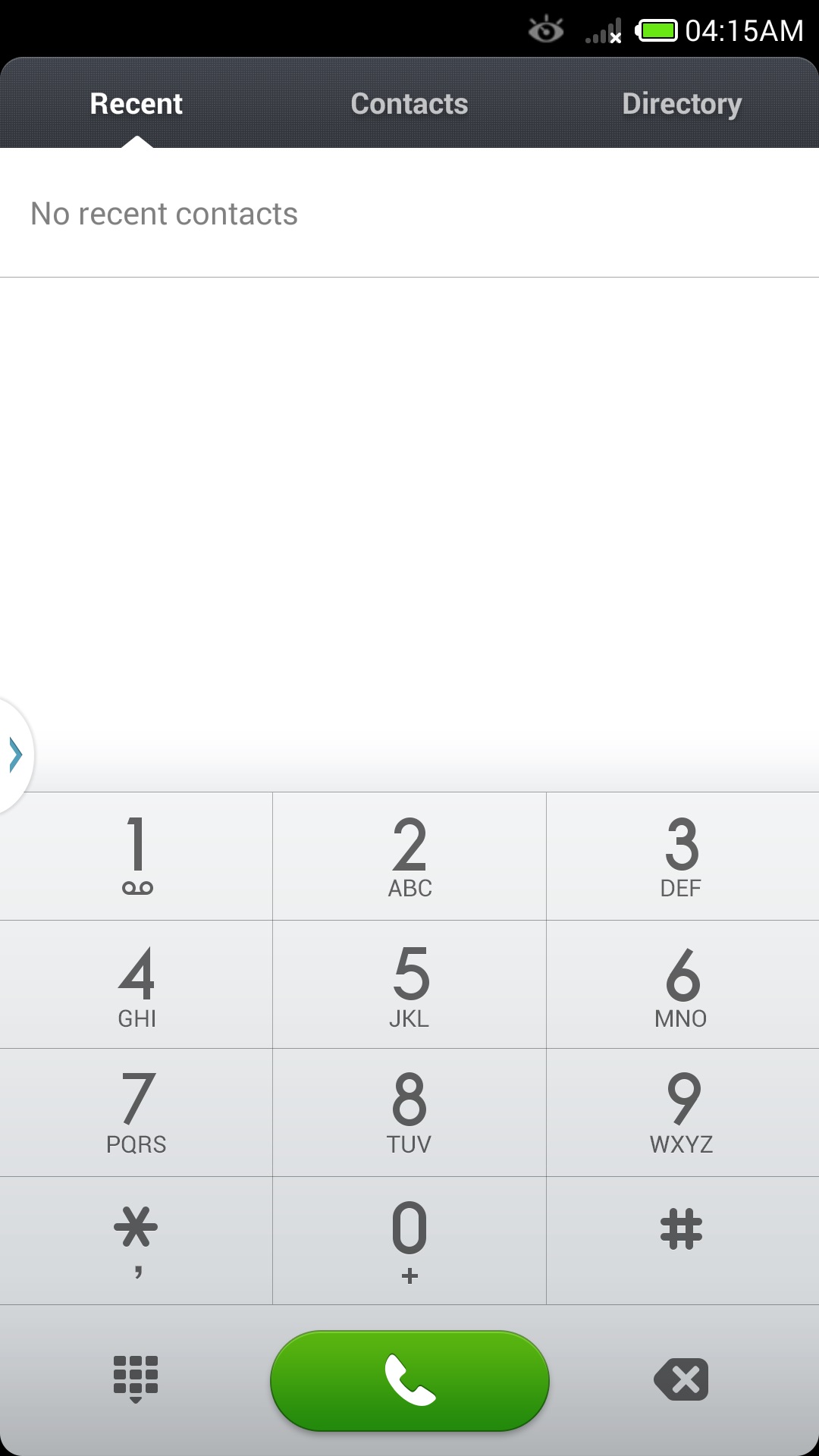Viewport: 819px width, 1456px height.
Task: Expand the side panel arrow handle
Action: click(x=15, y=755)
